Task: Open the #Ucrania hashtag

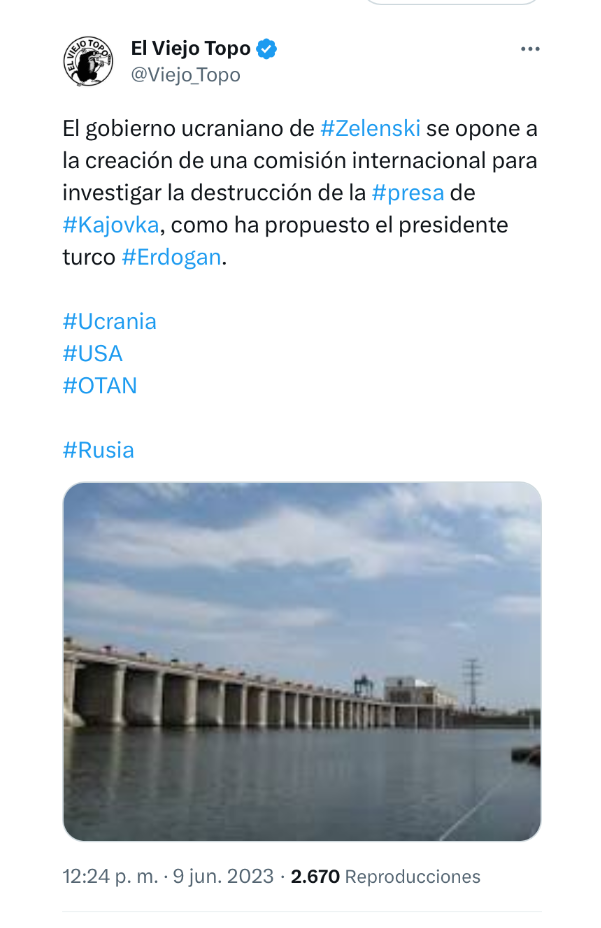Action: click(x=110, y=321)
